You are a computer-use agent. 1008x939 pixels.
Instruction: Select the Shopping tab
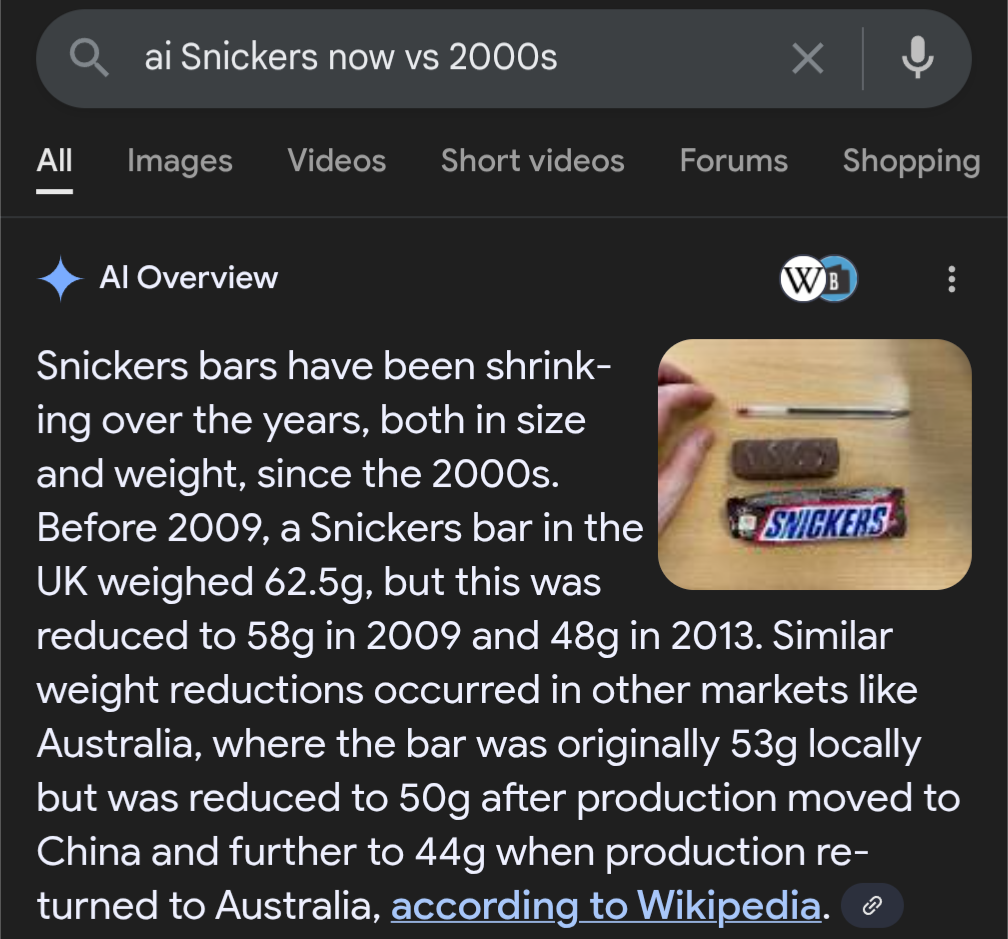pos(911,161)
